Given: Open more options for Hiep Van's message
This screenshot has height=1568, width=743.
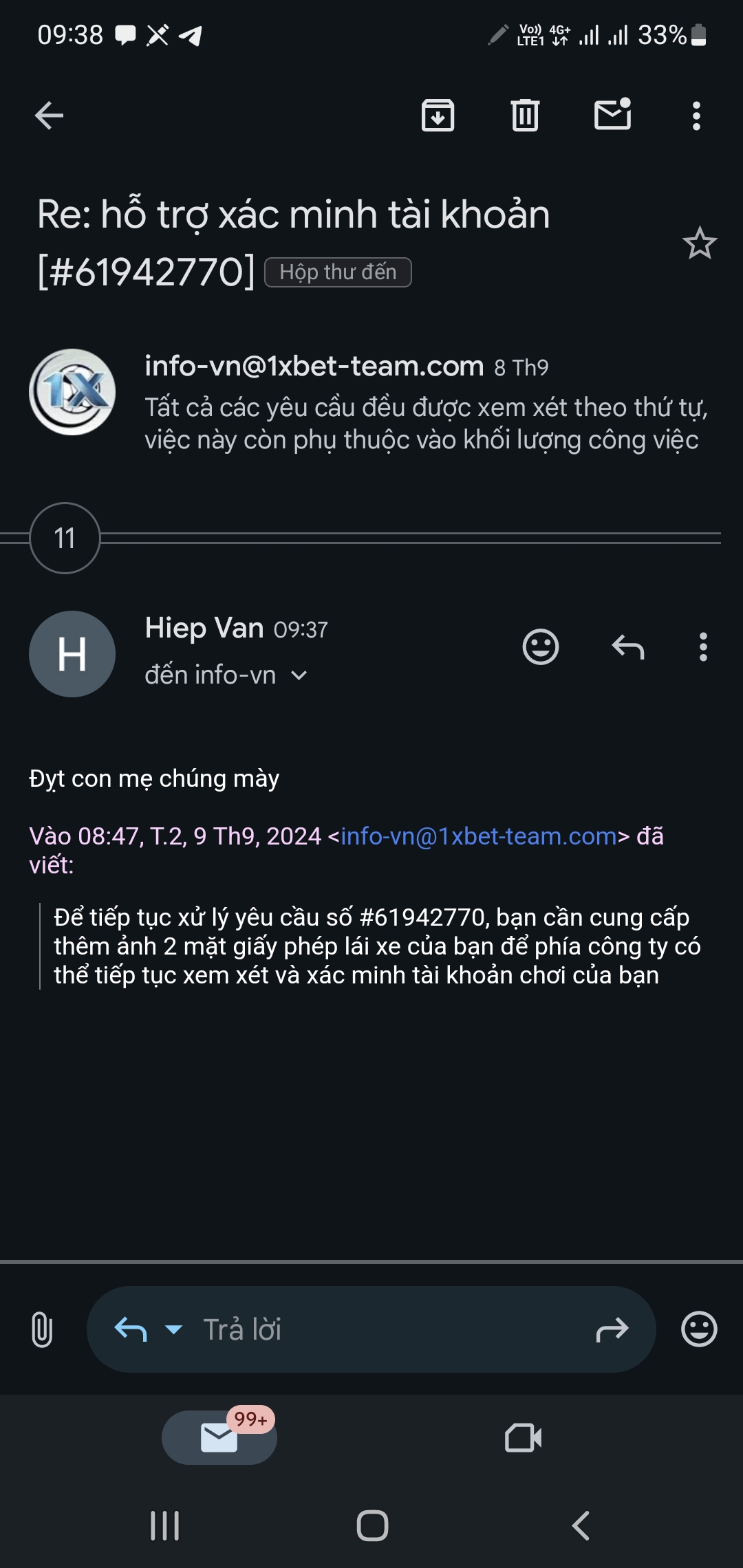Looking at the screenshot, I should pyautogui.click(x=702, y=647).
